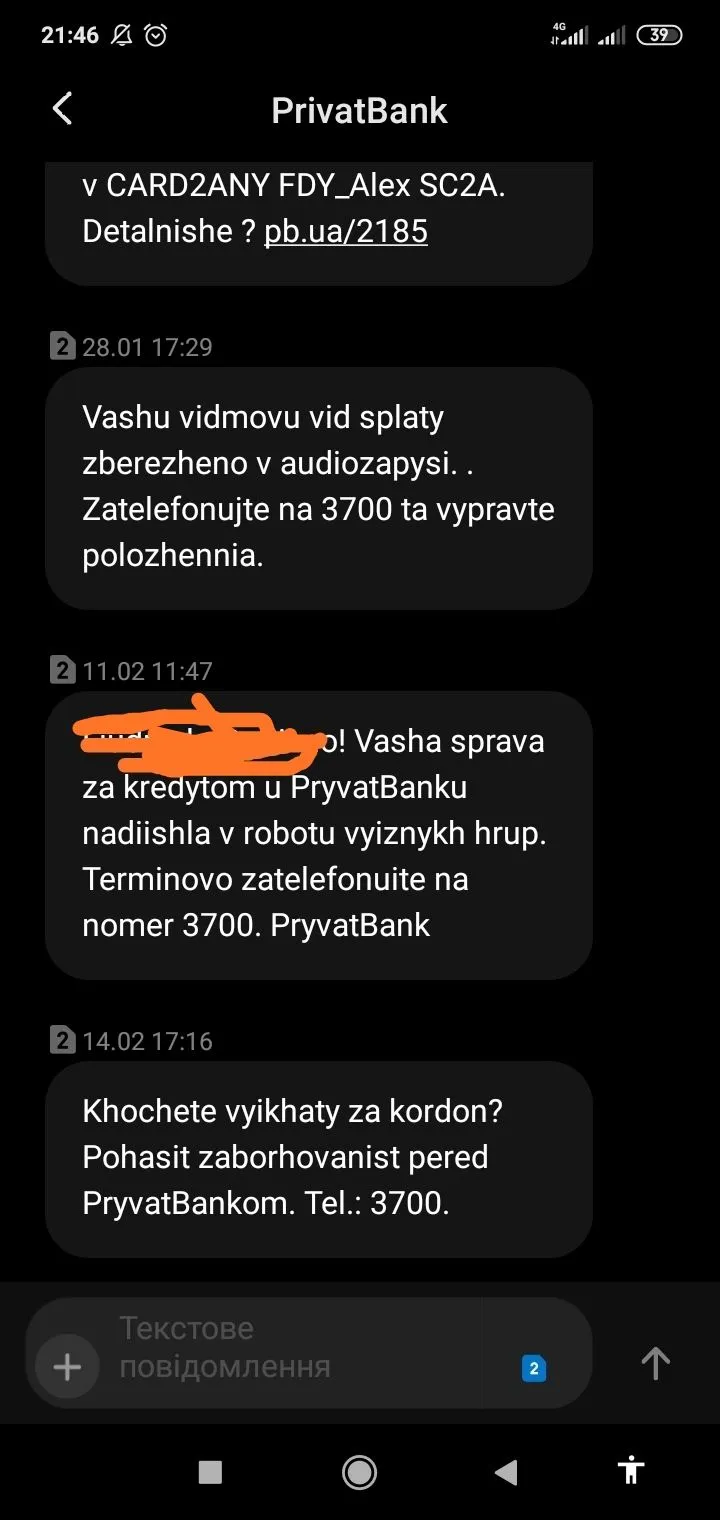Go to home via navigation bar

[359, 1471]
